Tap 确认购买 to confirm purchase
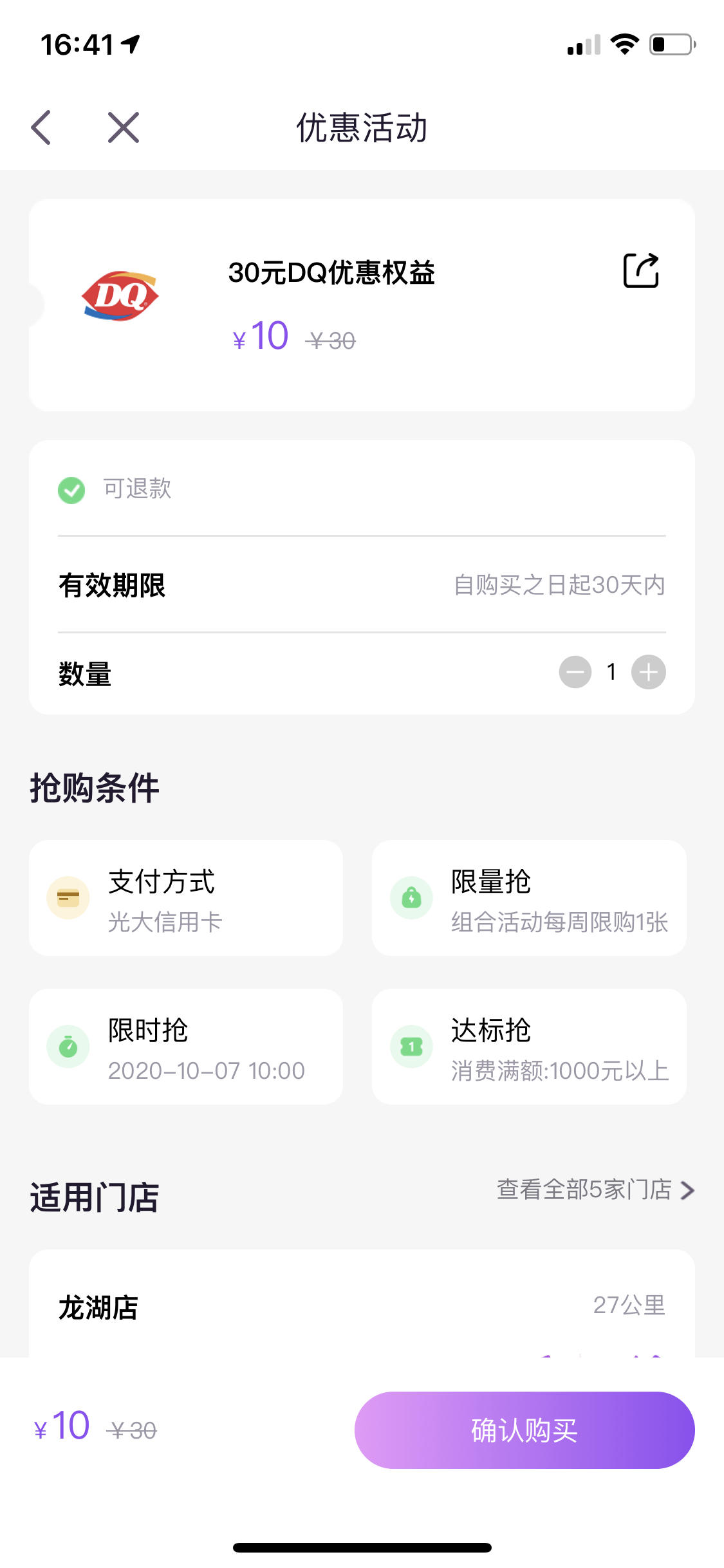The image size is (724, 1568). [524, 1430]
